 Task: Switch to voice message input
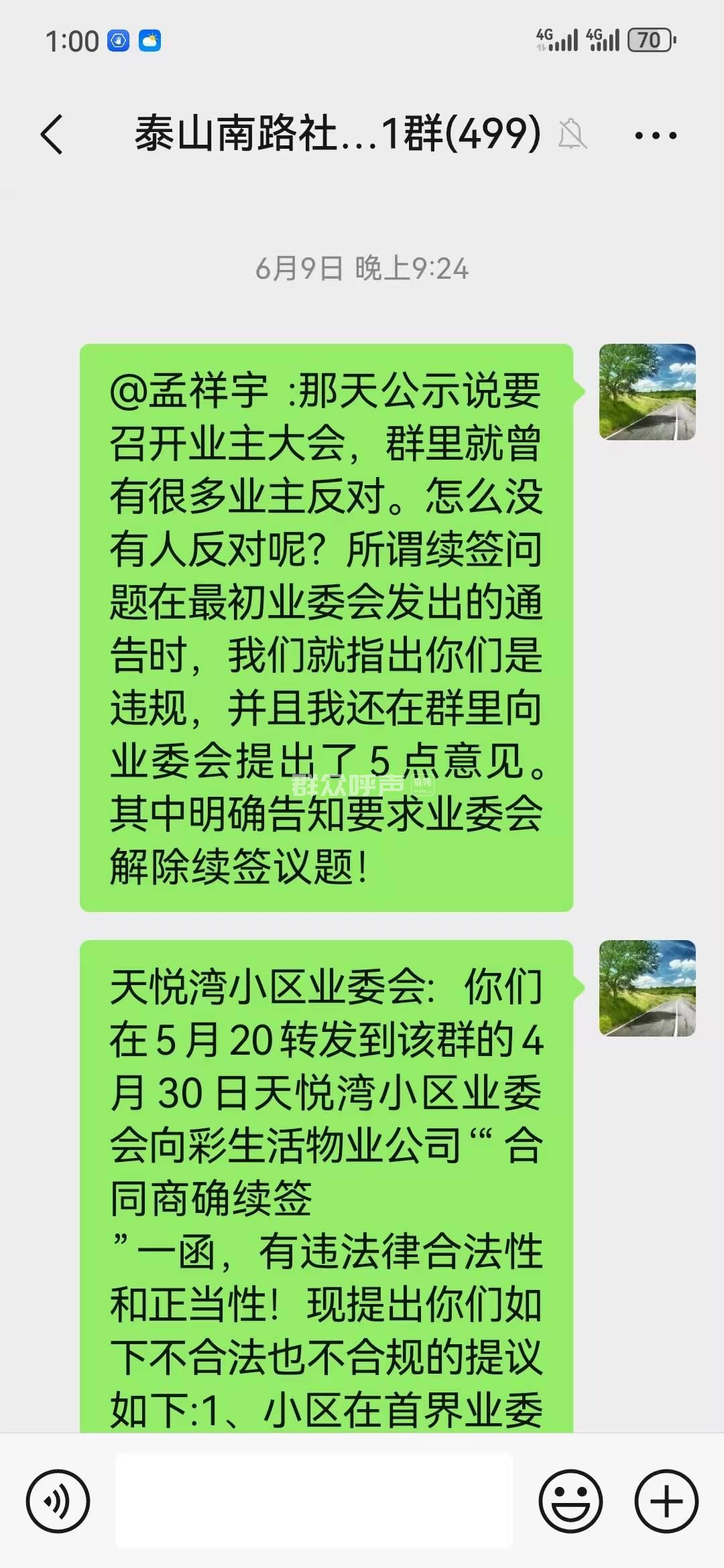pyautogui.click(x=58, y=1501)
